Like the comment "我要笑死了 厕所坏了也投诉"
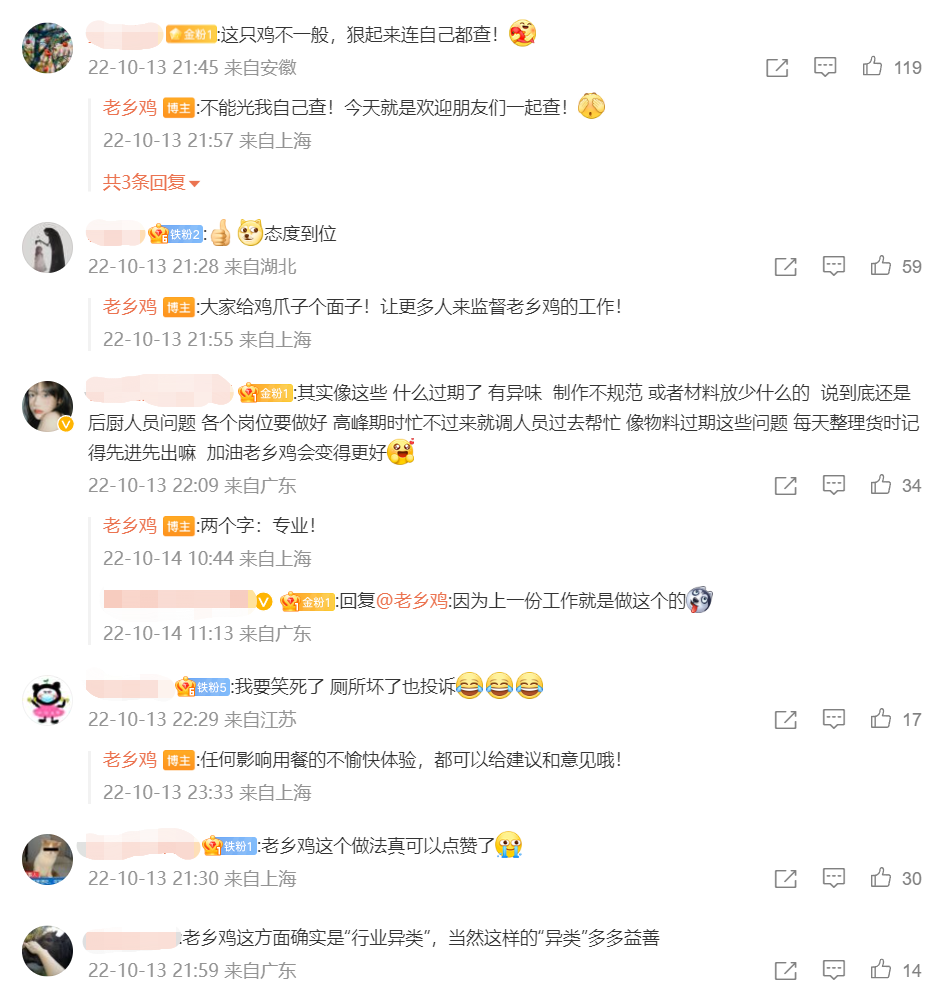 click(880, 719)
